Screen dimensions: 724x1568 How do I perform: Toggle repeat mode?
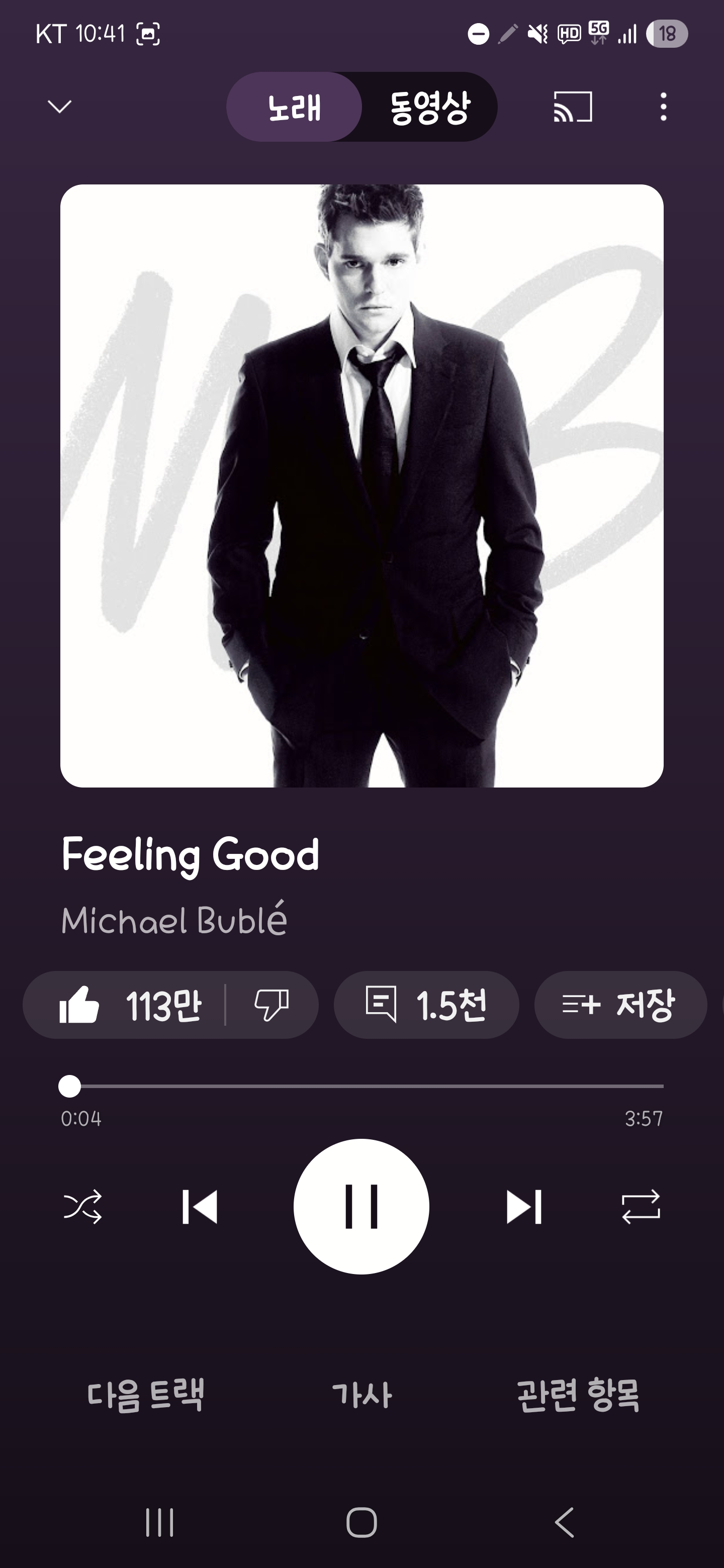click(641, 1207)
